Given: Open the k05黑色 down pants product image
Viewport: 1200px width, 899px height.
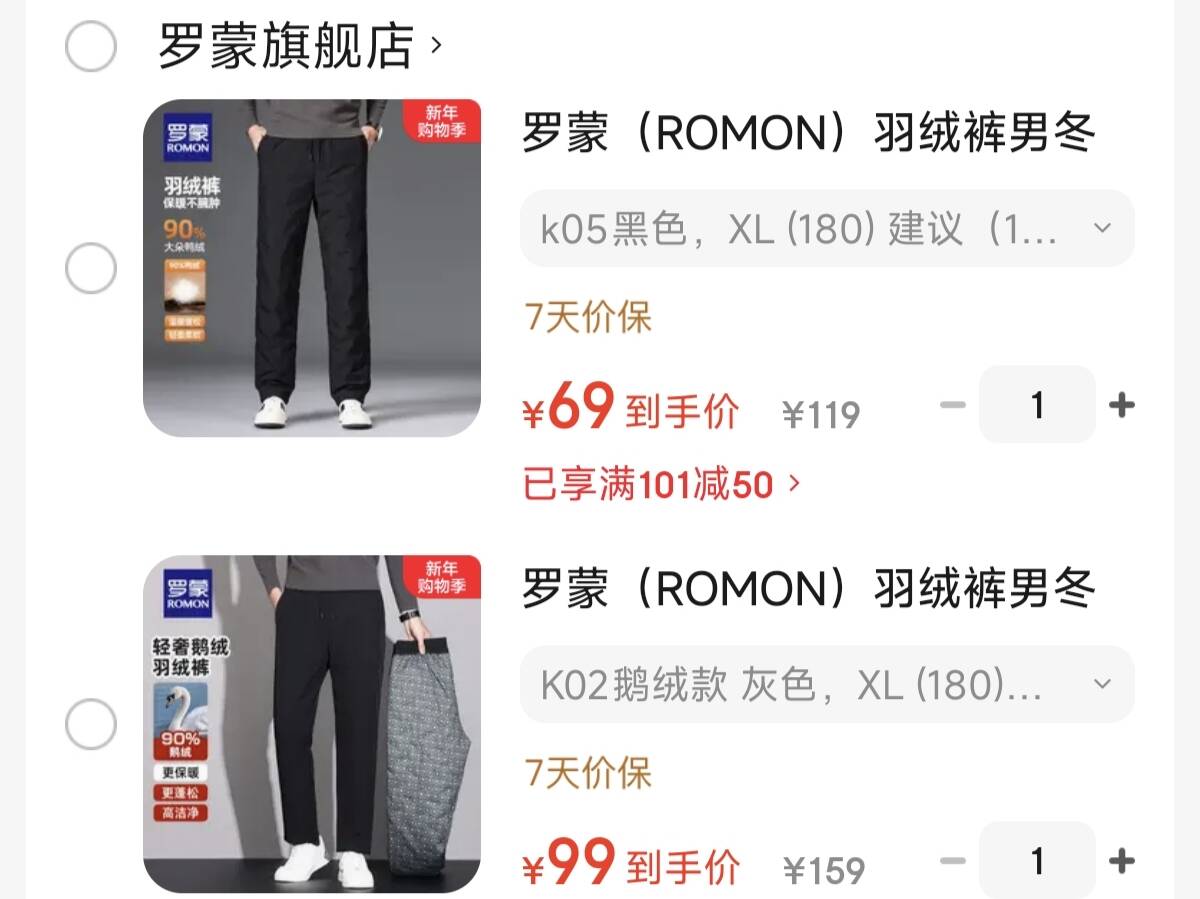Looking at the screenshot, I should click(x=312, y=268).
